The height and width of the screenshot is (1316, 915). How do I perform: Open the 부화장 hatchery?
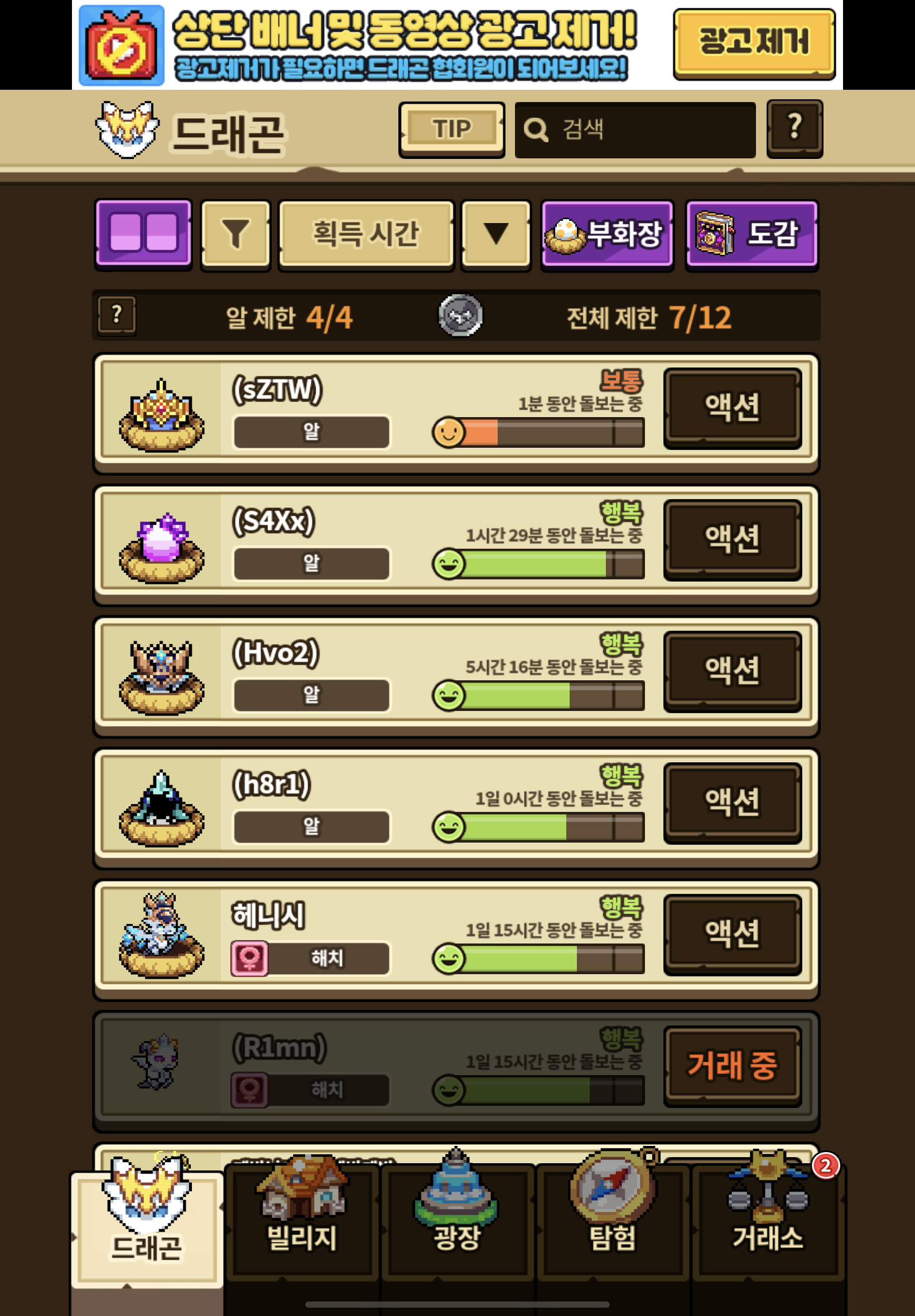(607, 234)
